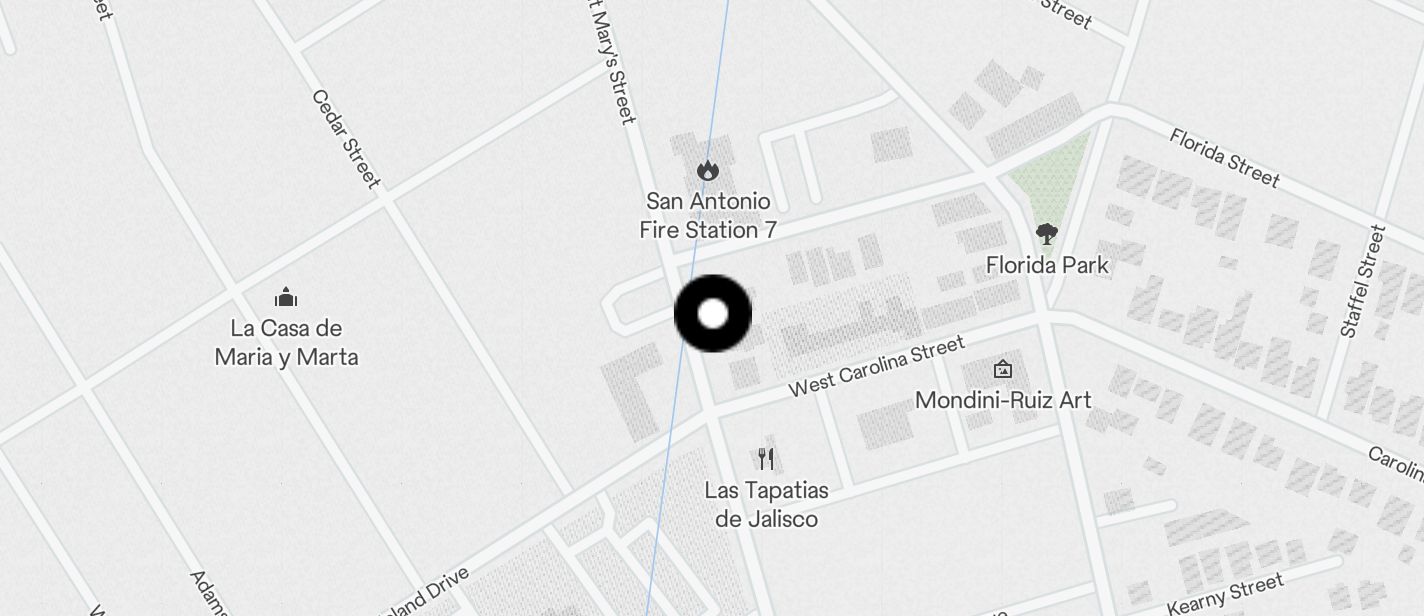Select La Casa de Maria y Marta marker

(x=286, y=298)
